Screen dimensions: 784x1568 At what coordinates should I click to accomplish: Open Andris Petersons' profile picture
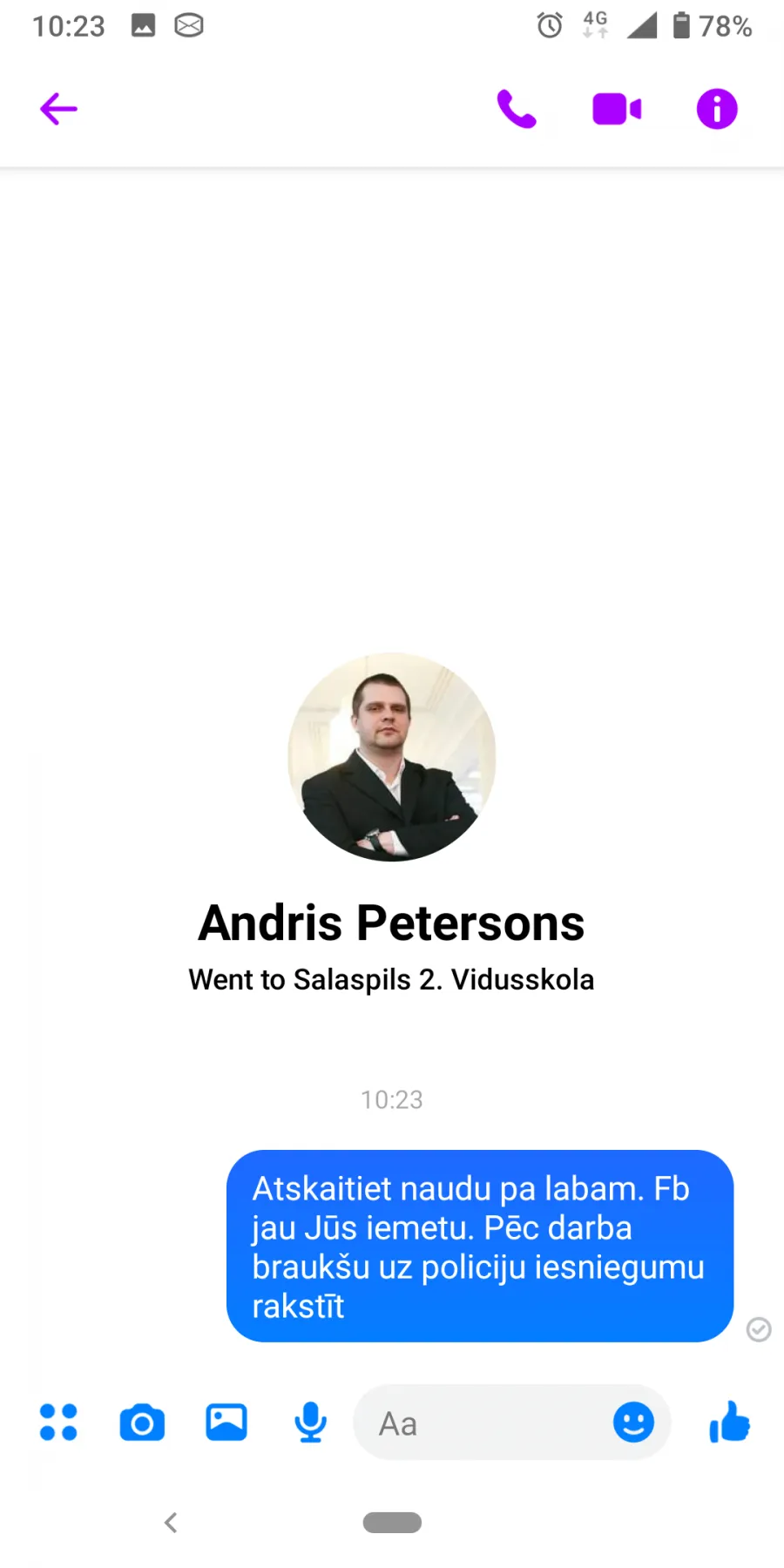coord(392,757)
